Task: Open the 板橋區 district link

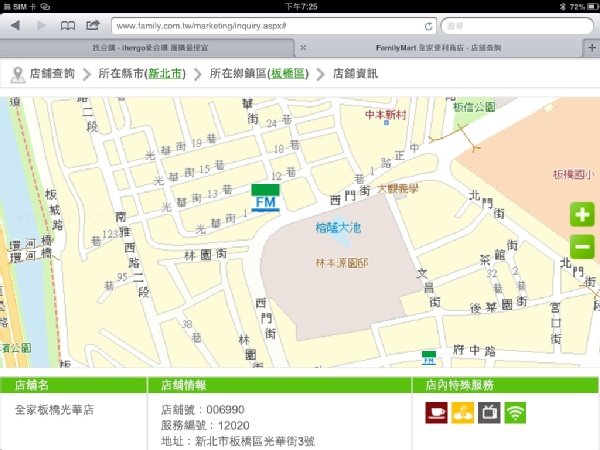Action: (288, 73)
